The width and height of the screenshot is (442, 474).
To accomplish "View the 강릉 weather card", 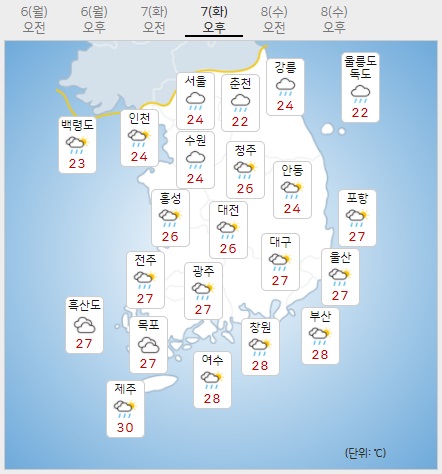I will (285, 87).
